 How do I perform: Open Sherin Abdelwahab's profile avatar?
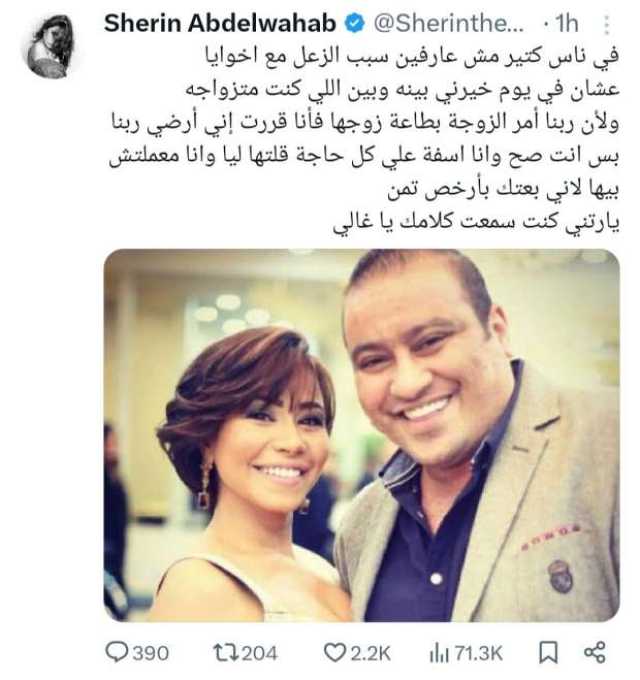(x=49, y=45)
